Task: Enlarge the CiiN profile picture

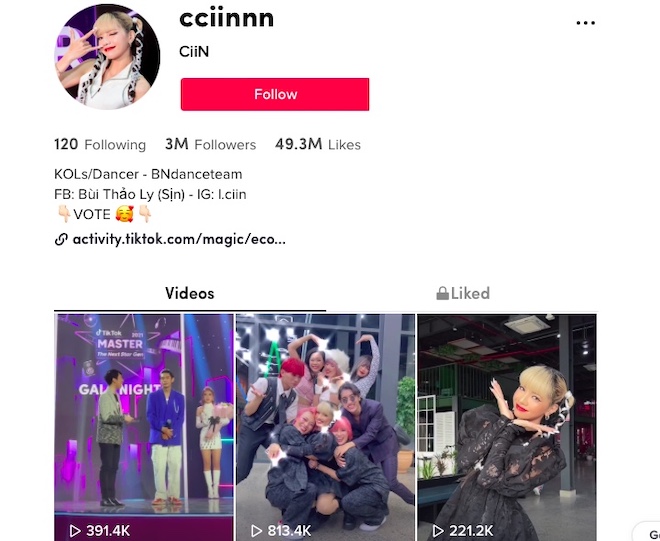Action: (x=106, y=56)
